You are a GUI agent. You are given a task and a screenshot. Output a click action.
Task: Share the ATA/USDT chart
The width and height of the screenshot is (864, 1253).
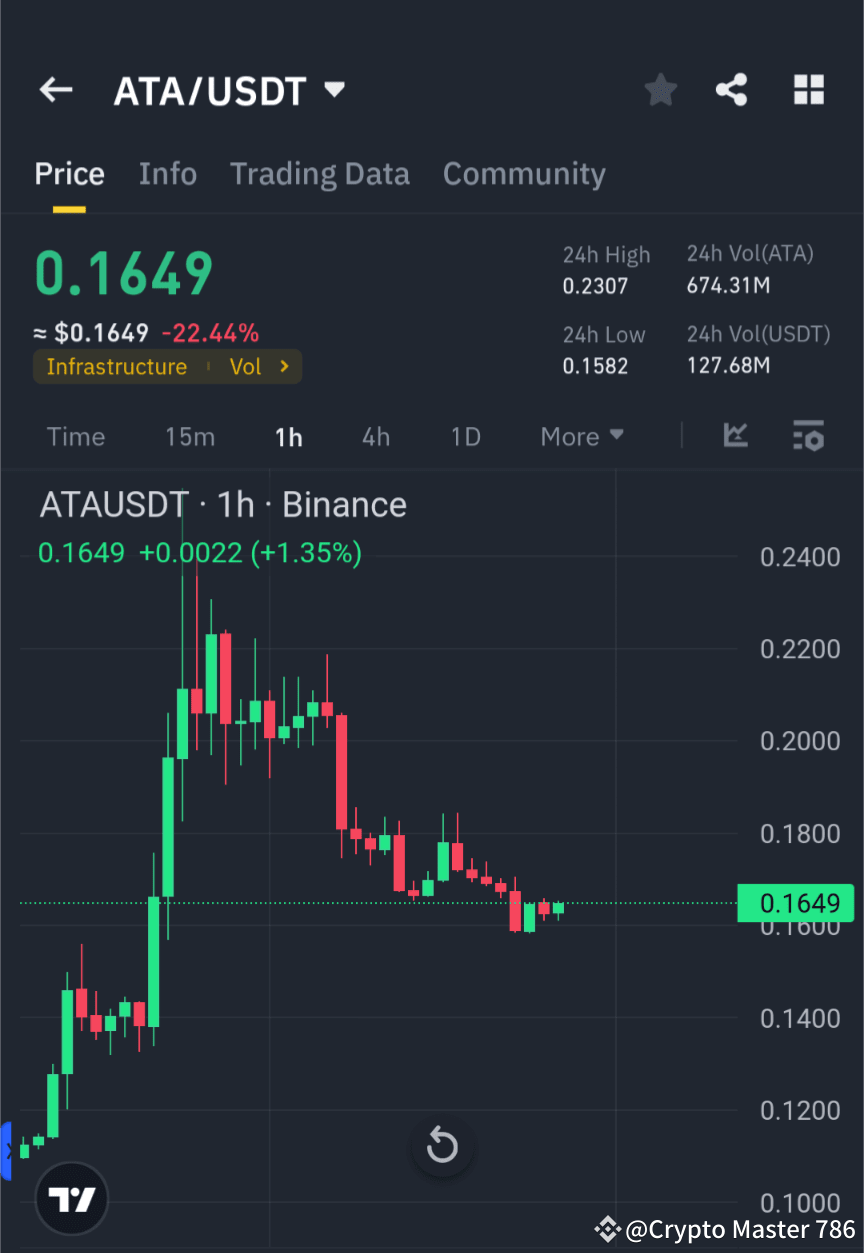coord(731,90)
